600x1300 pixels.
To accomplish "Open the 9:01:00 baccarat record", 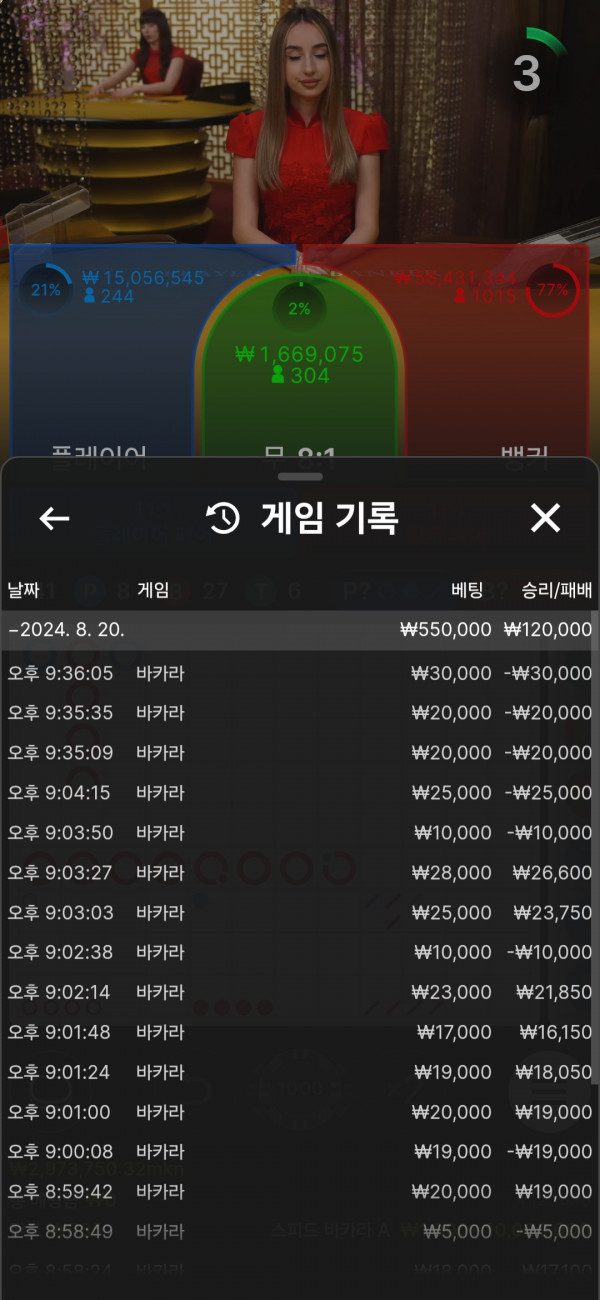I will click(x=298, y=1112).
